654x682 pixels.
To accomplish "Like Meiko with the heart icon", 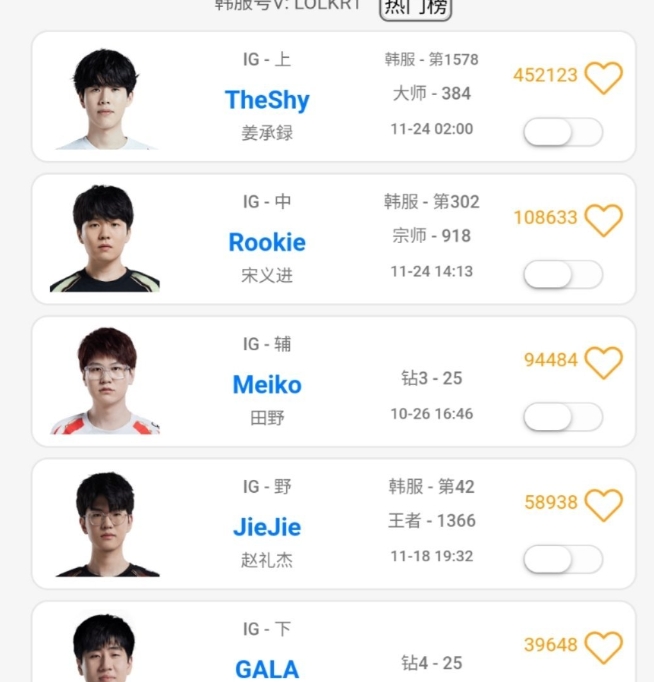I will point(603,362).
